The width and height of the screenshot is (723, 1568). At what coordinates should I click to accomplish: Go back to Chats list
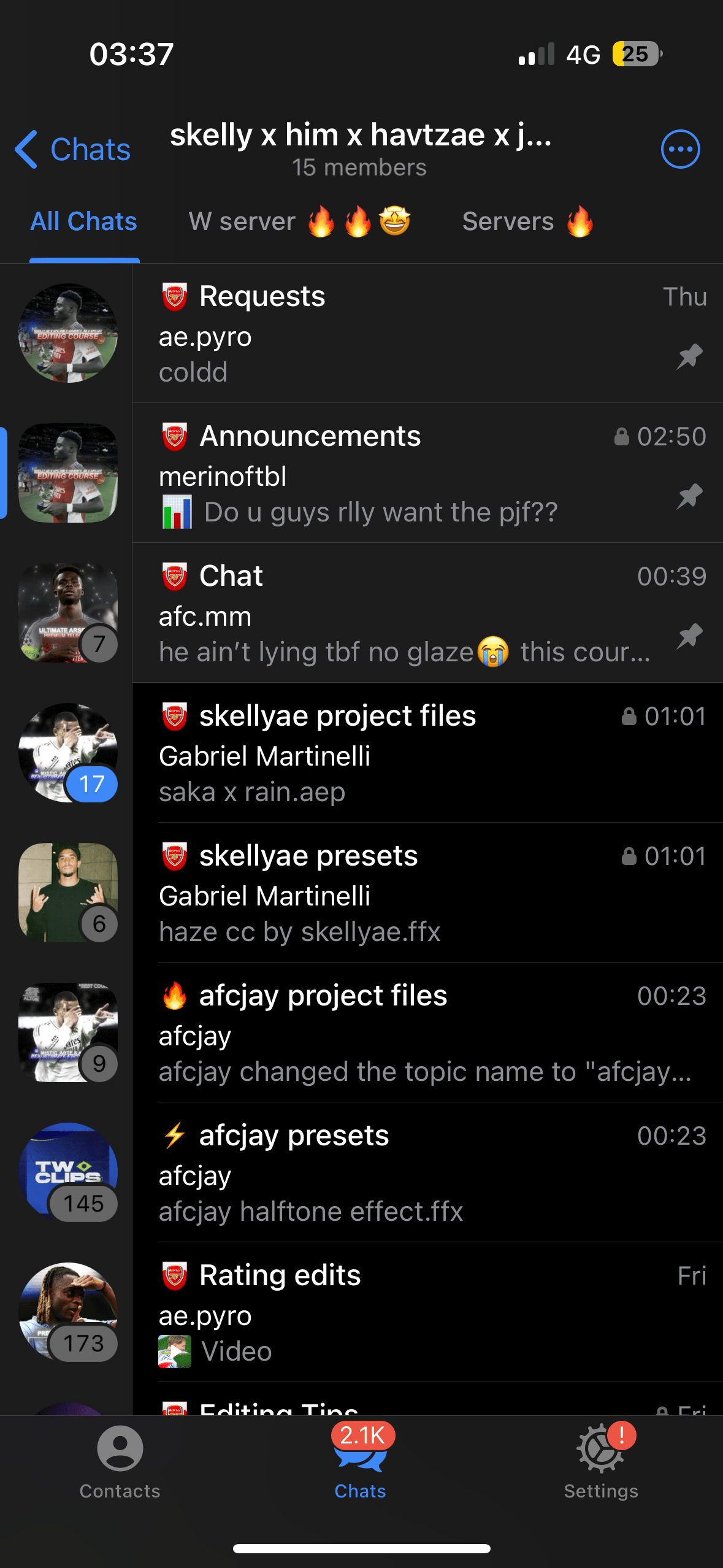click(73, 149)
